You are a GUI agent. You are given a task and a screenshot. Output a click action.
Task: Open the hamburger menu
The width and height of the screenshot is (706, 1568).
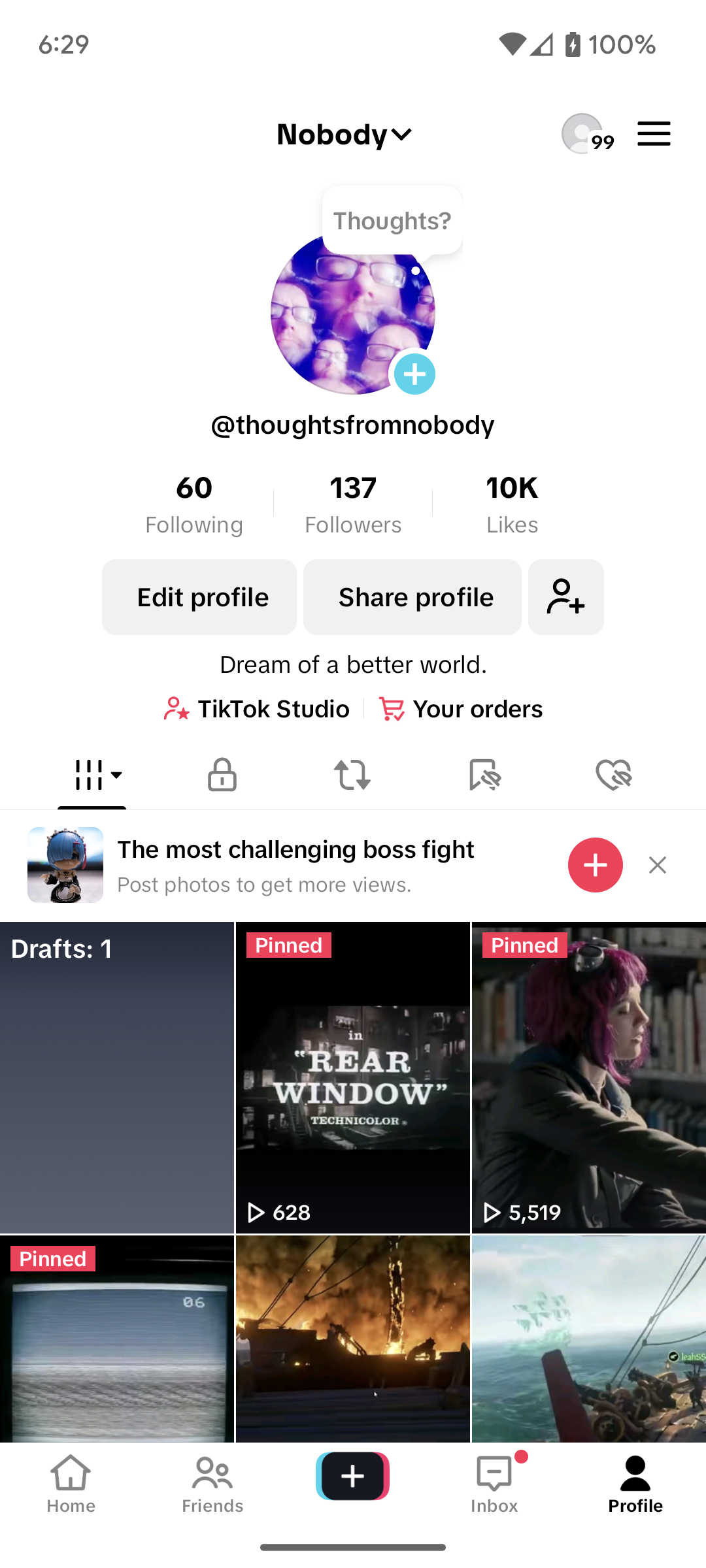(654, 134)
